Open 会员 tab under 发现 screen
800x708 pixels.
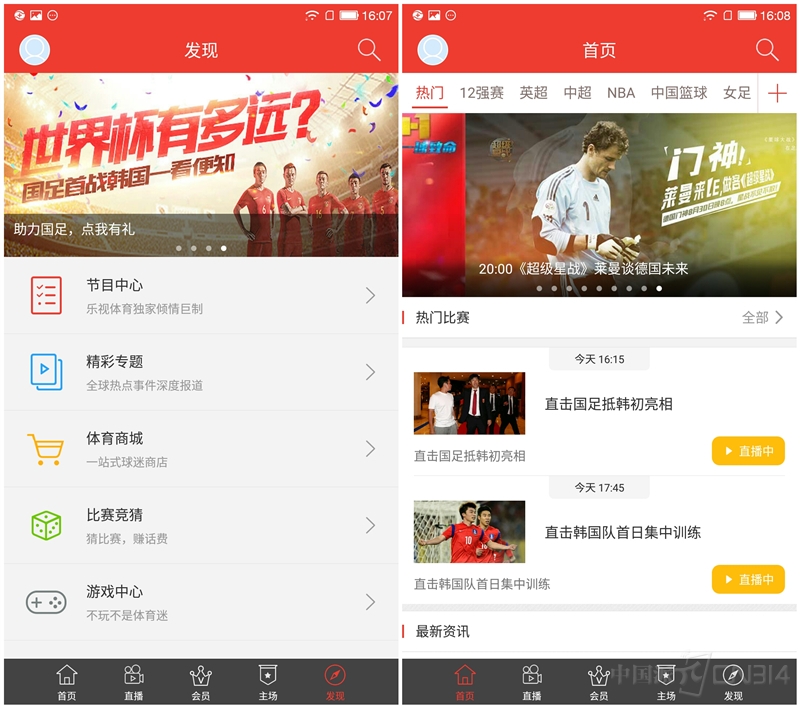pos(201,682)
